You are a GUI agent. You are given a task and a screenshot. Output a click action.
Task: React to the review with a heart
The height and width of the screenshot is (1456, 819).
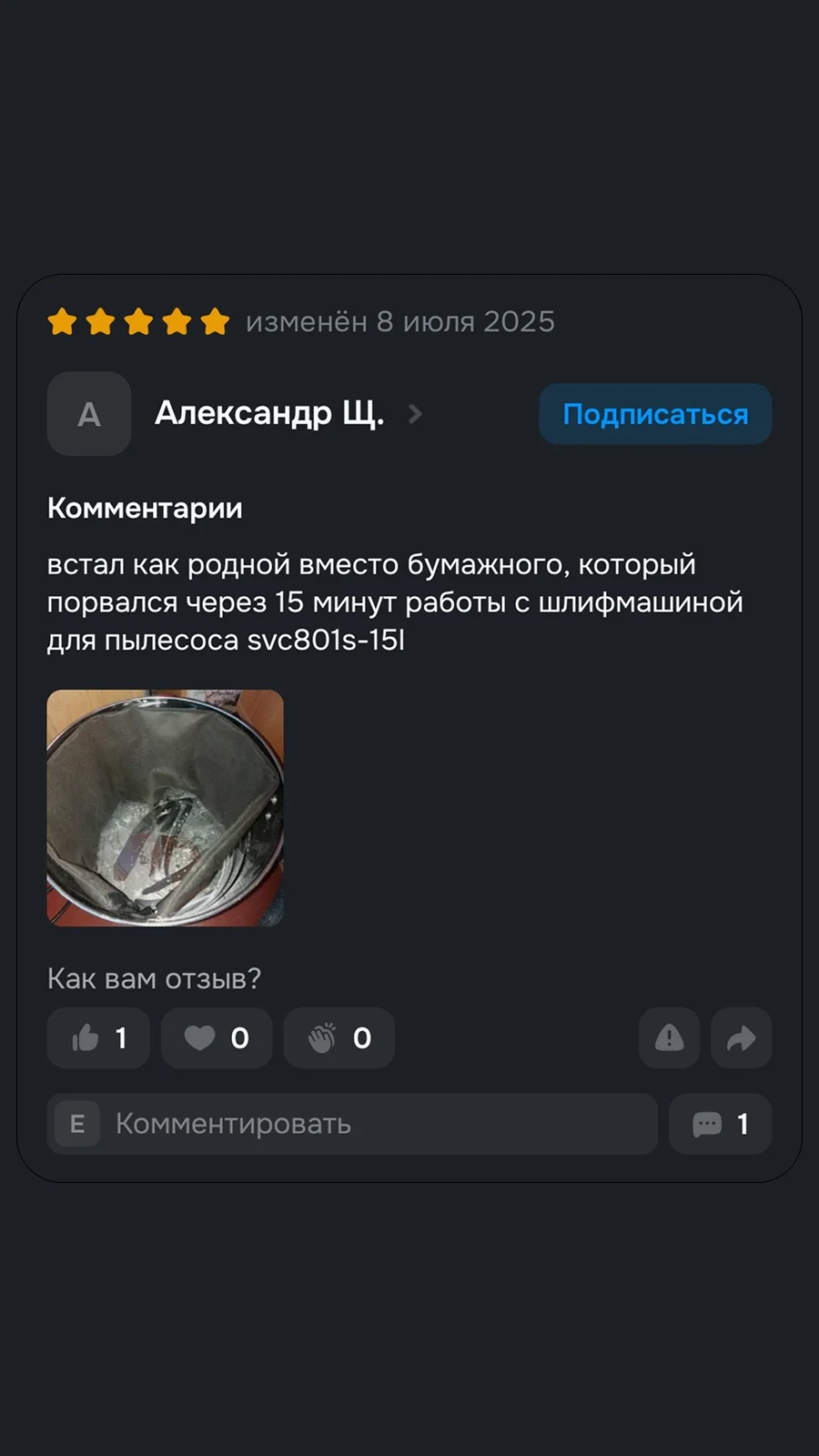tap(217, 1037)
